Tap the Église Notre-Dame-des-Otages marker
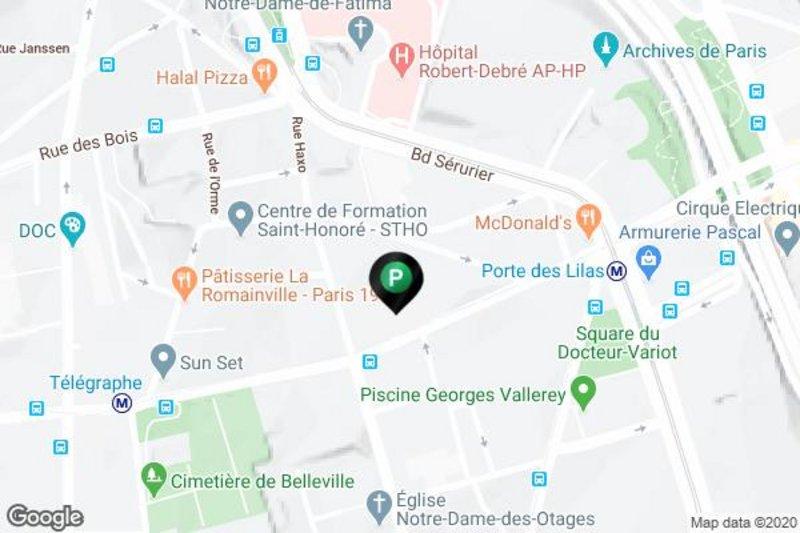 pyautogui.click(x=378, y=507)
